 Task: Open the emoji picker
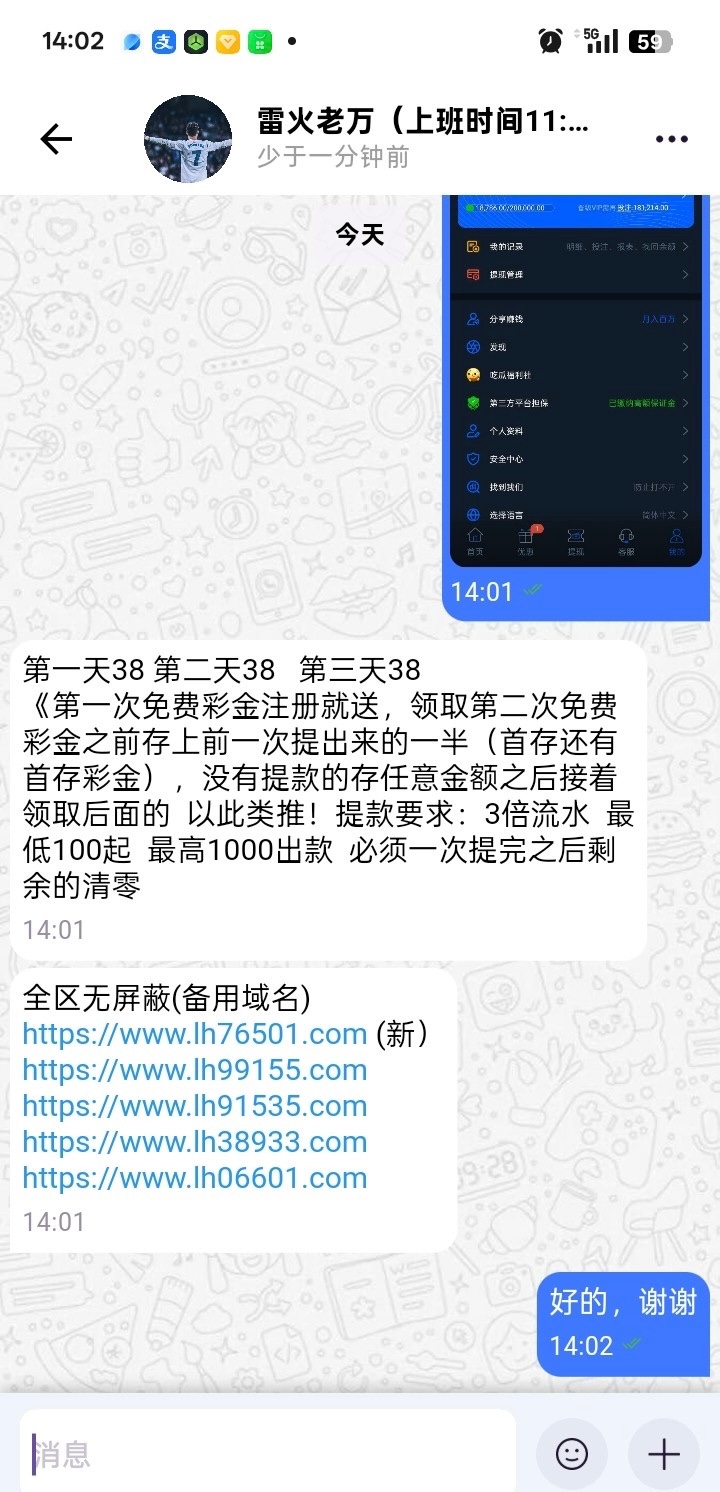[572, 1453]
